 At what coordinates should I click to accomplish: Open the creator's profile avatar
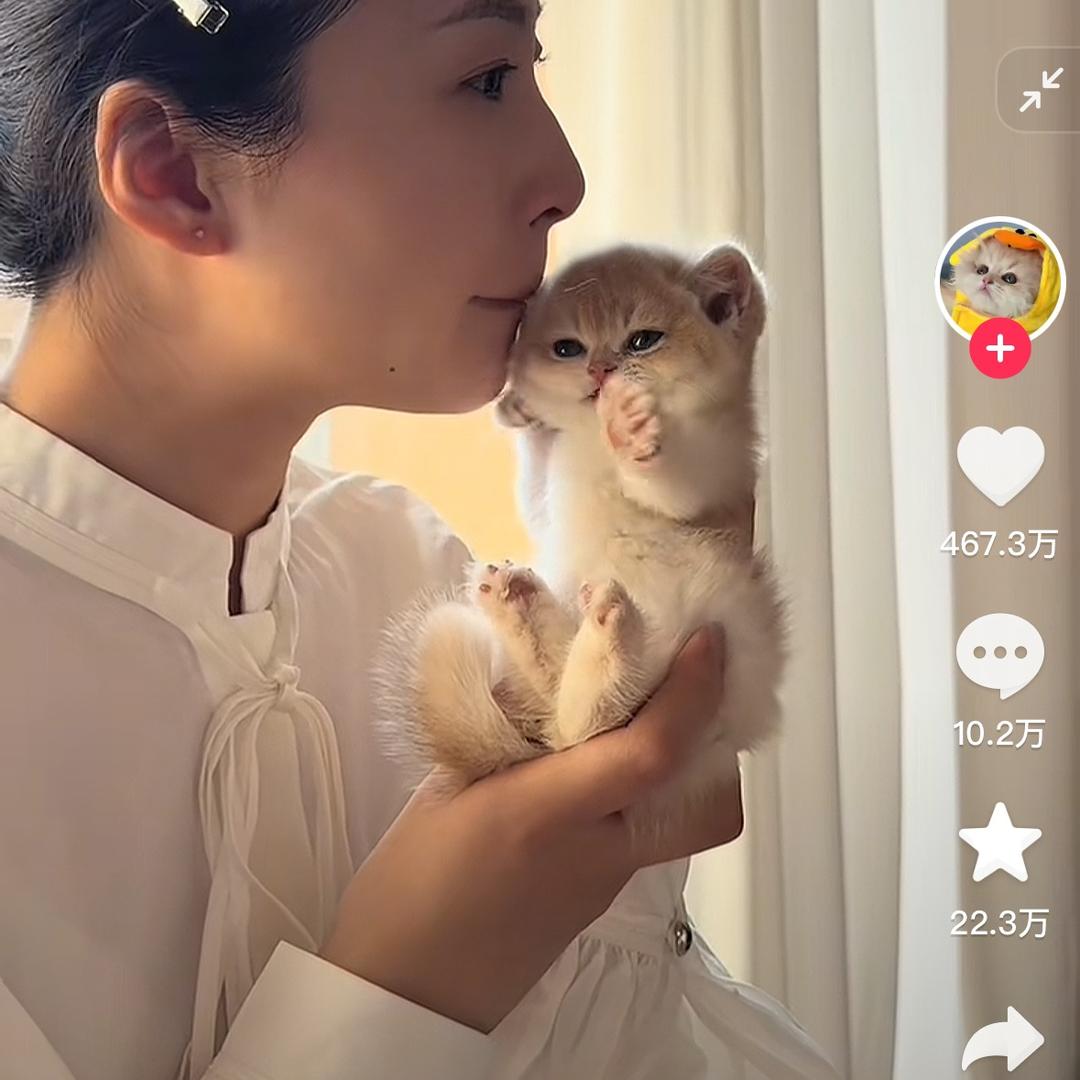point(1000,279)
